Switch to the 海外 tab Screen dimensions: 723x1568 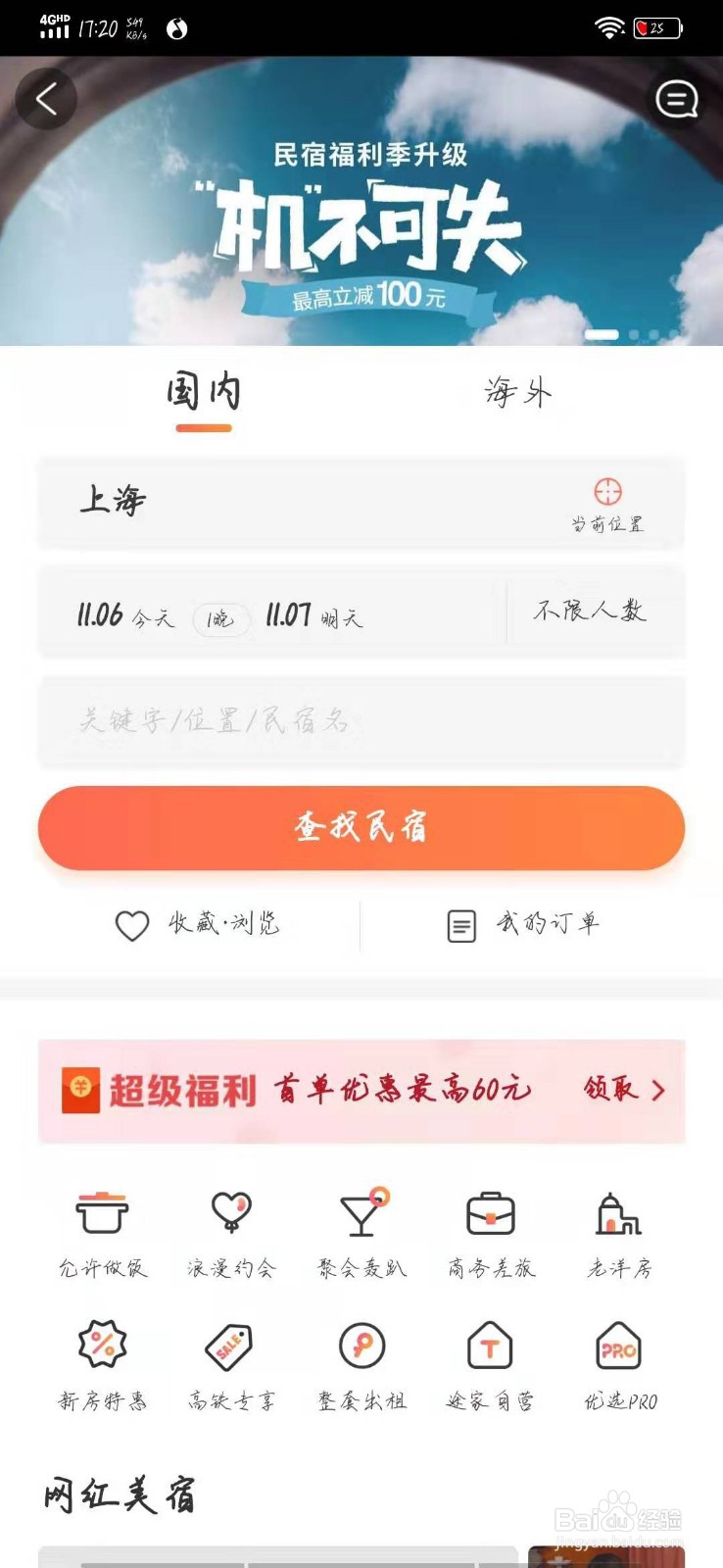pos(516,392)
